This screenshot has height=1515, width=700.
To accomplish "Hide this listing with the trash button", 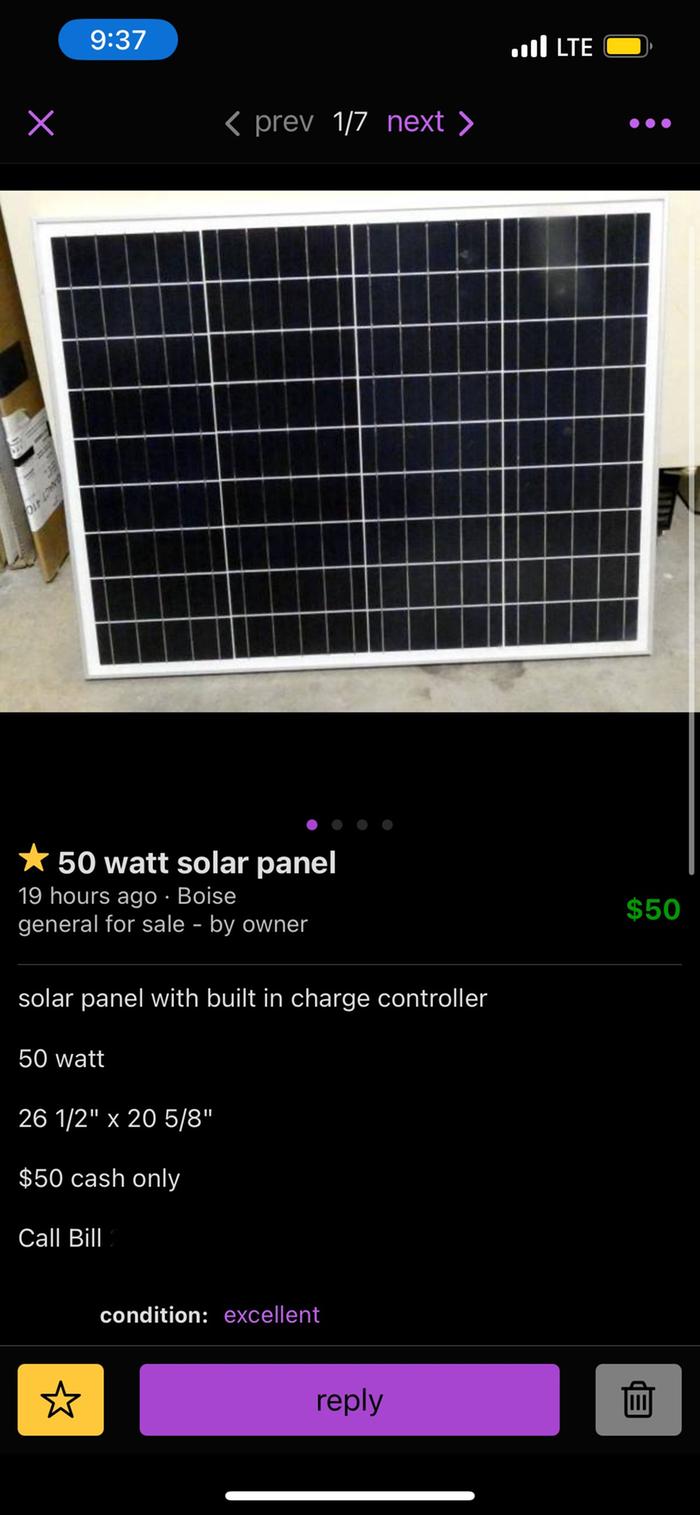I will pos(638,1399).
